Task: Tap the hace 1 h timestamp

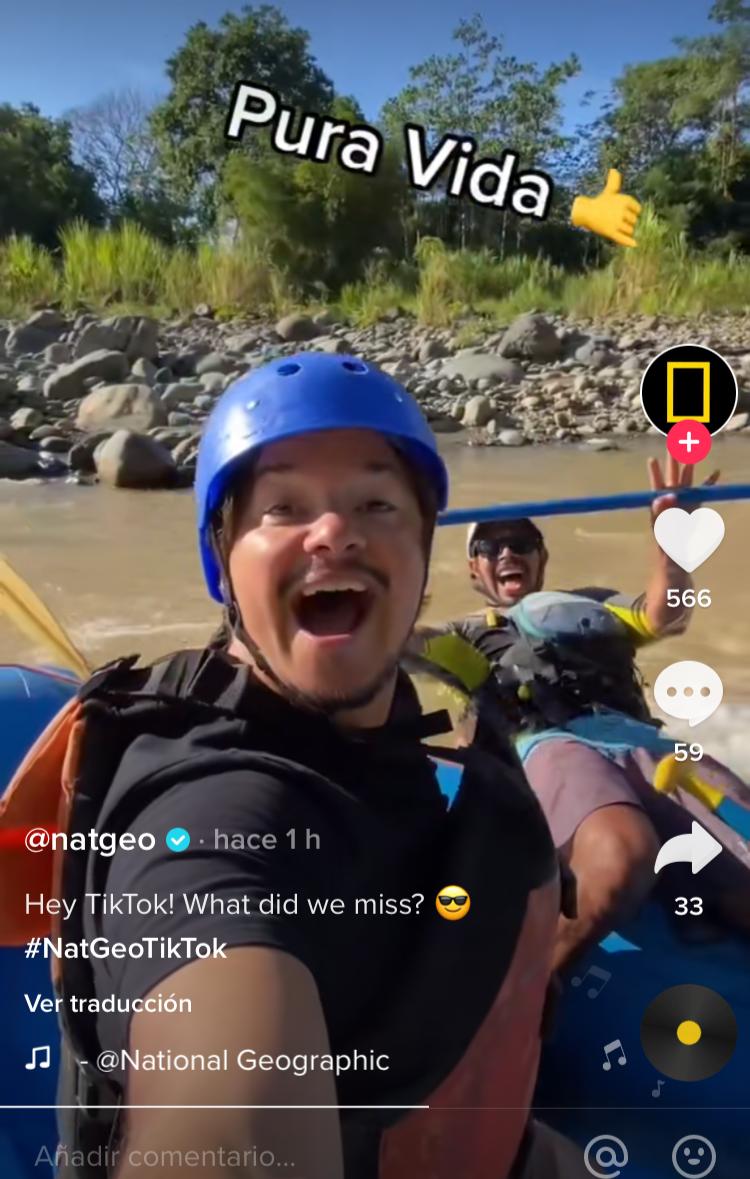Action: (265, 840)
